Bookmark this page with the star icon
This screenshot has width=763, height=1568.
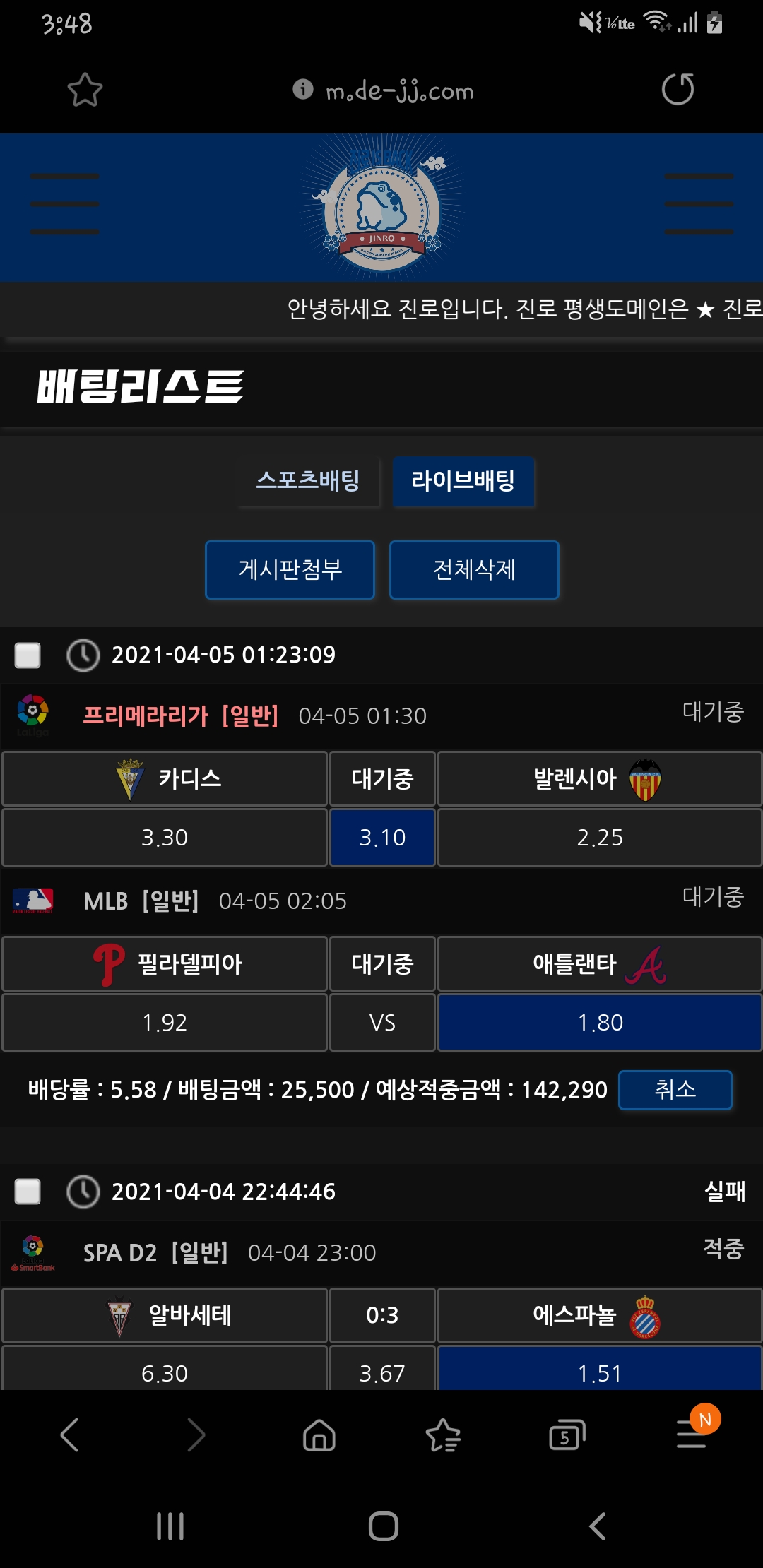coord(85,90)
